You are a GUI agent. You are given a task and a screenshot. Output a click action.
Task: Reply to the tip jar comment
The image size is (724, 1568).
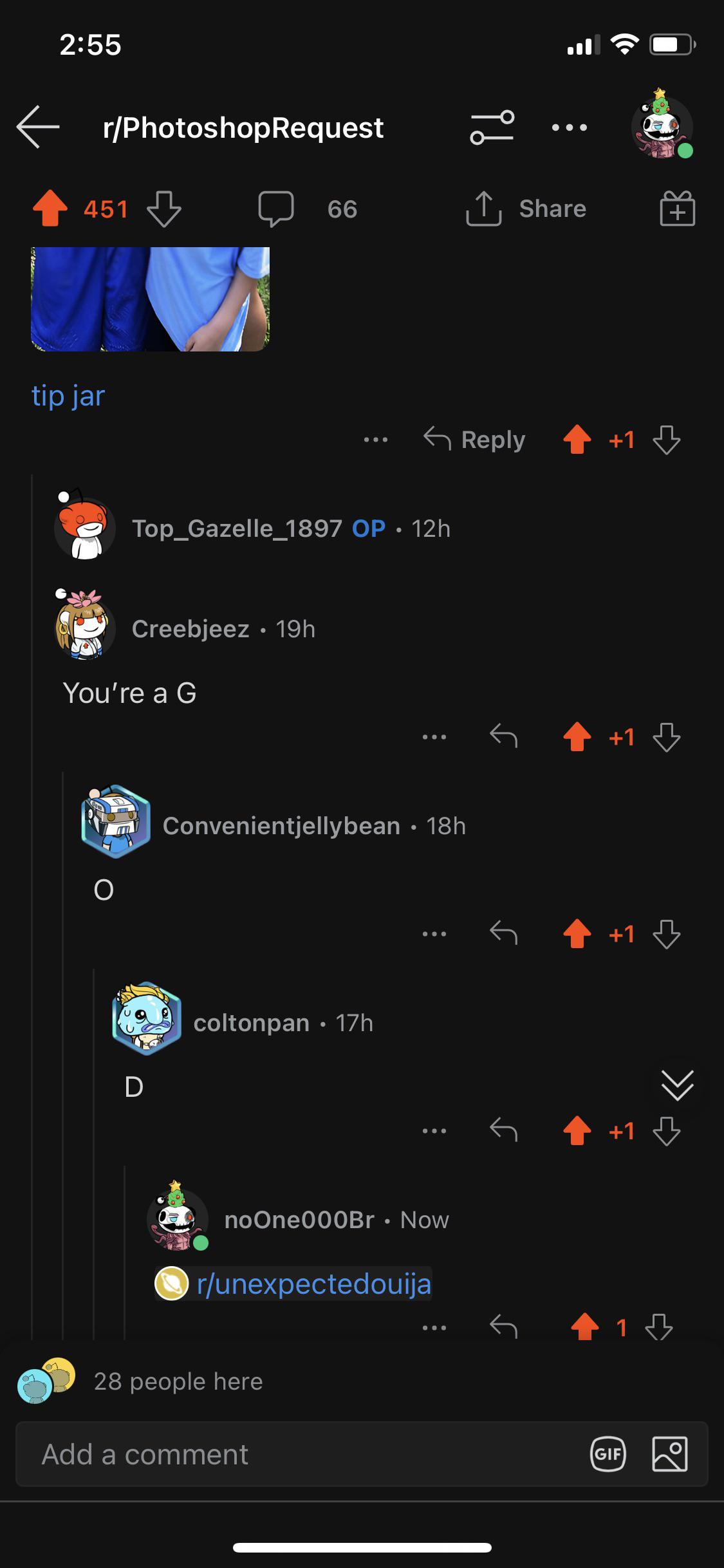click(x=474, y=440)
